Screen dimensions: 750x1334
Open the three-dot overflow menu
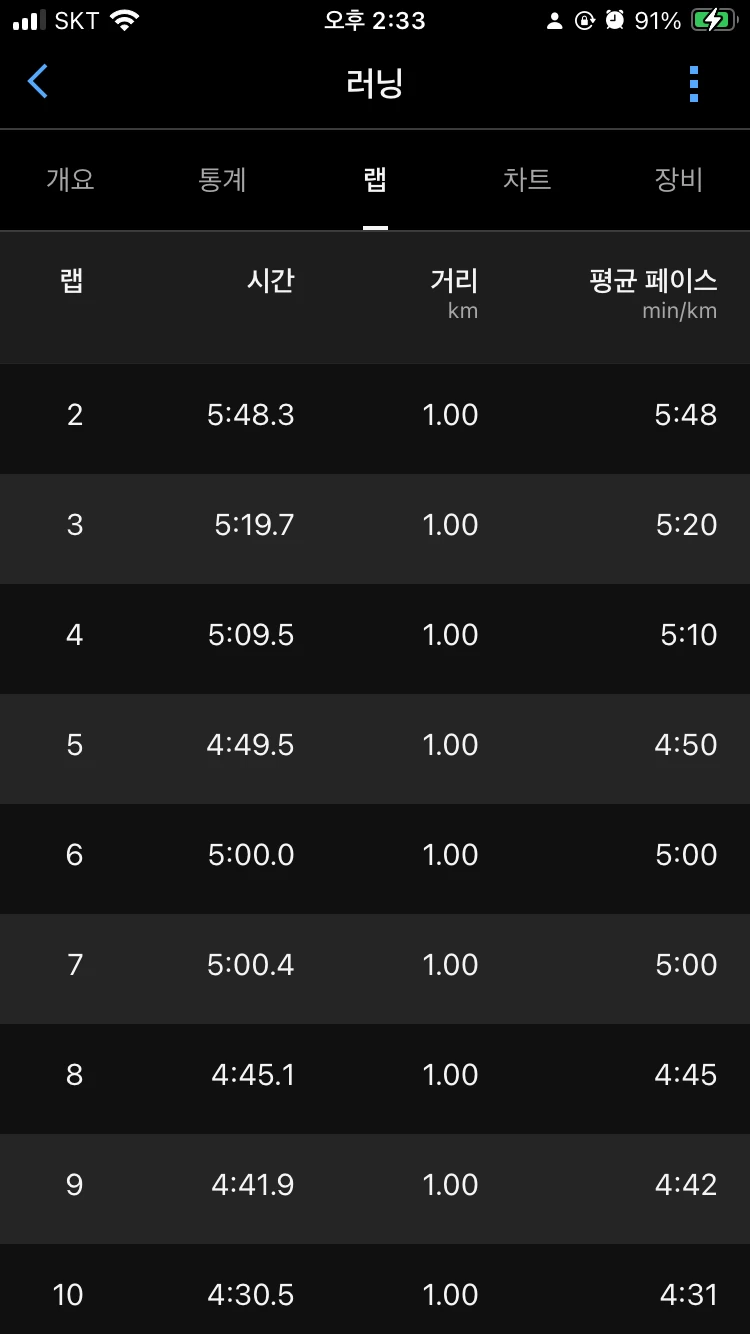(x=694, y=84)
